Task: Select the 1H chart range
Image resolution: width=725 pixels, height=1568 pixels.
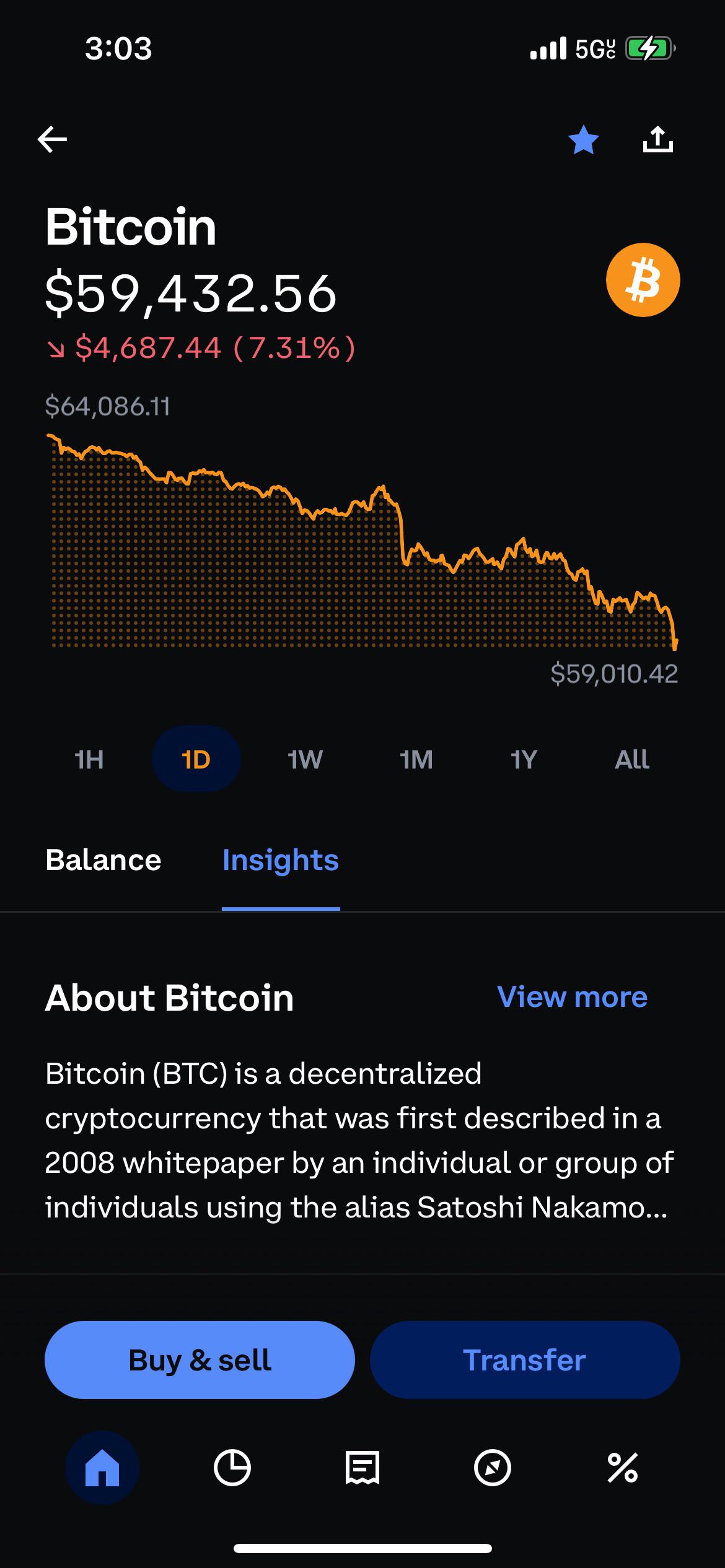Action: [89, 759]
